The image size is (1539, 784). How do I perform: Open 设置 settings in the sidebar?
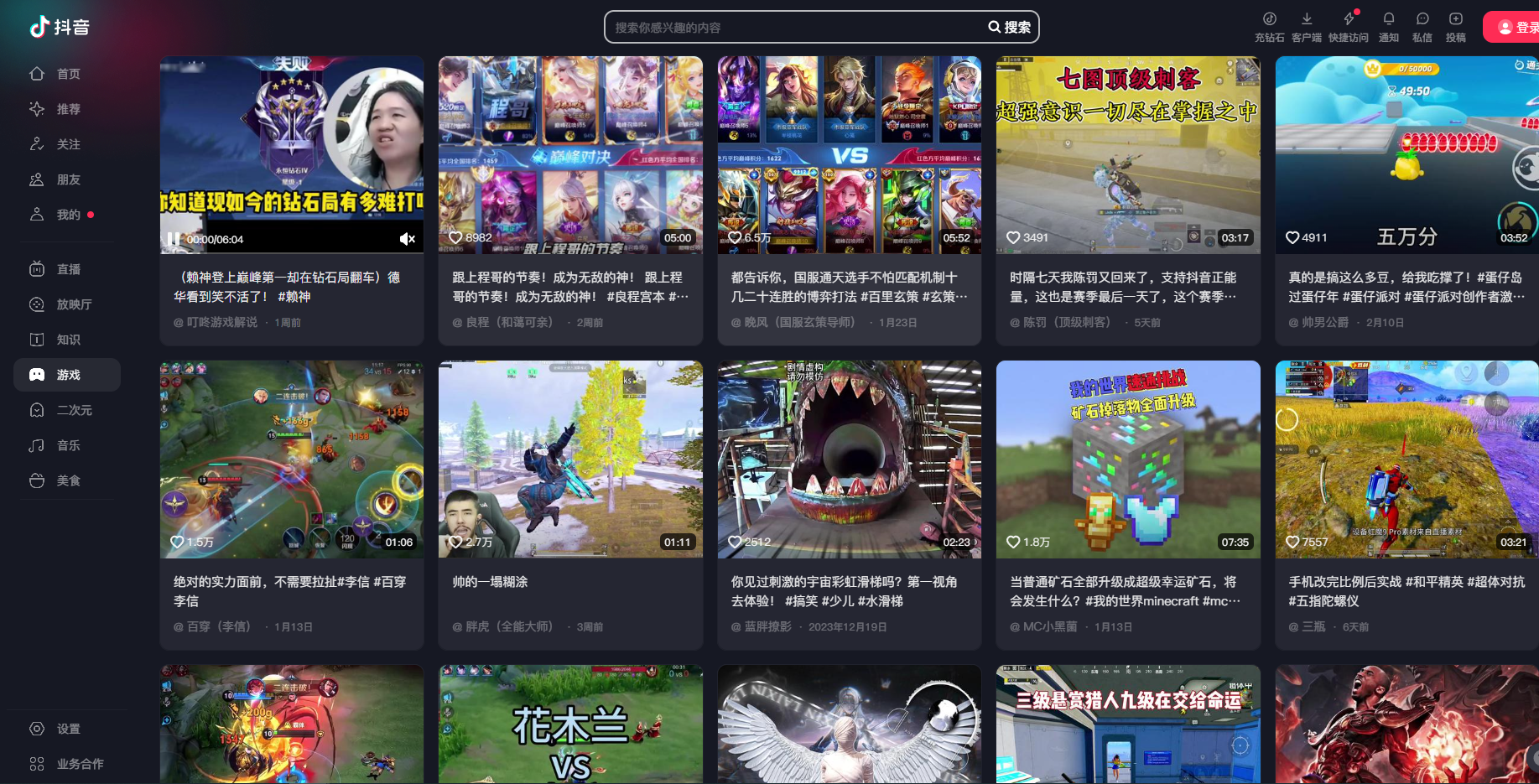tap(67, 729)
